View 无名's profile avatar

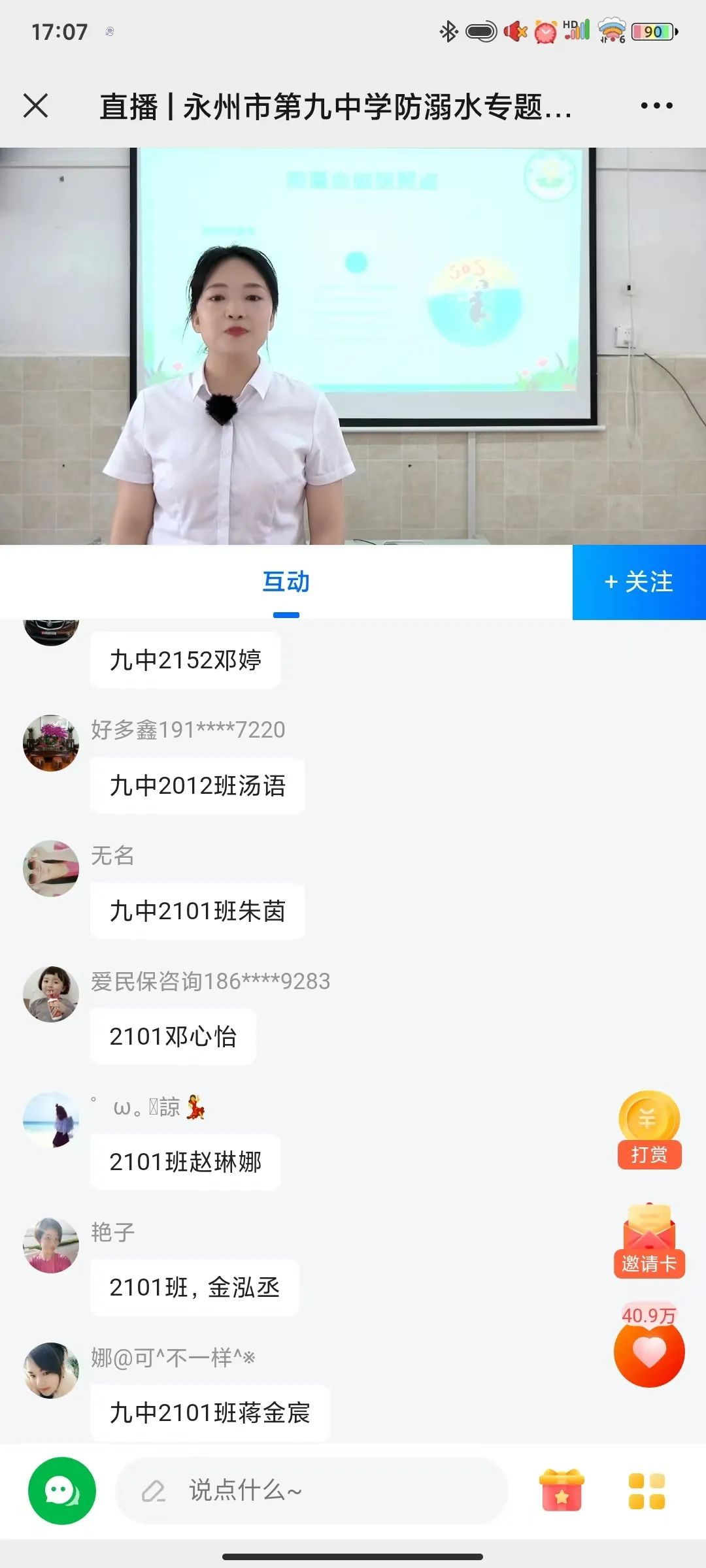(51, 868)
